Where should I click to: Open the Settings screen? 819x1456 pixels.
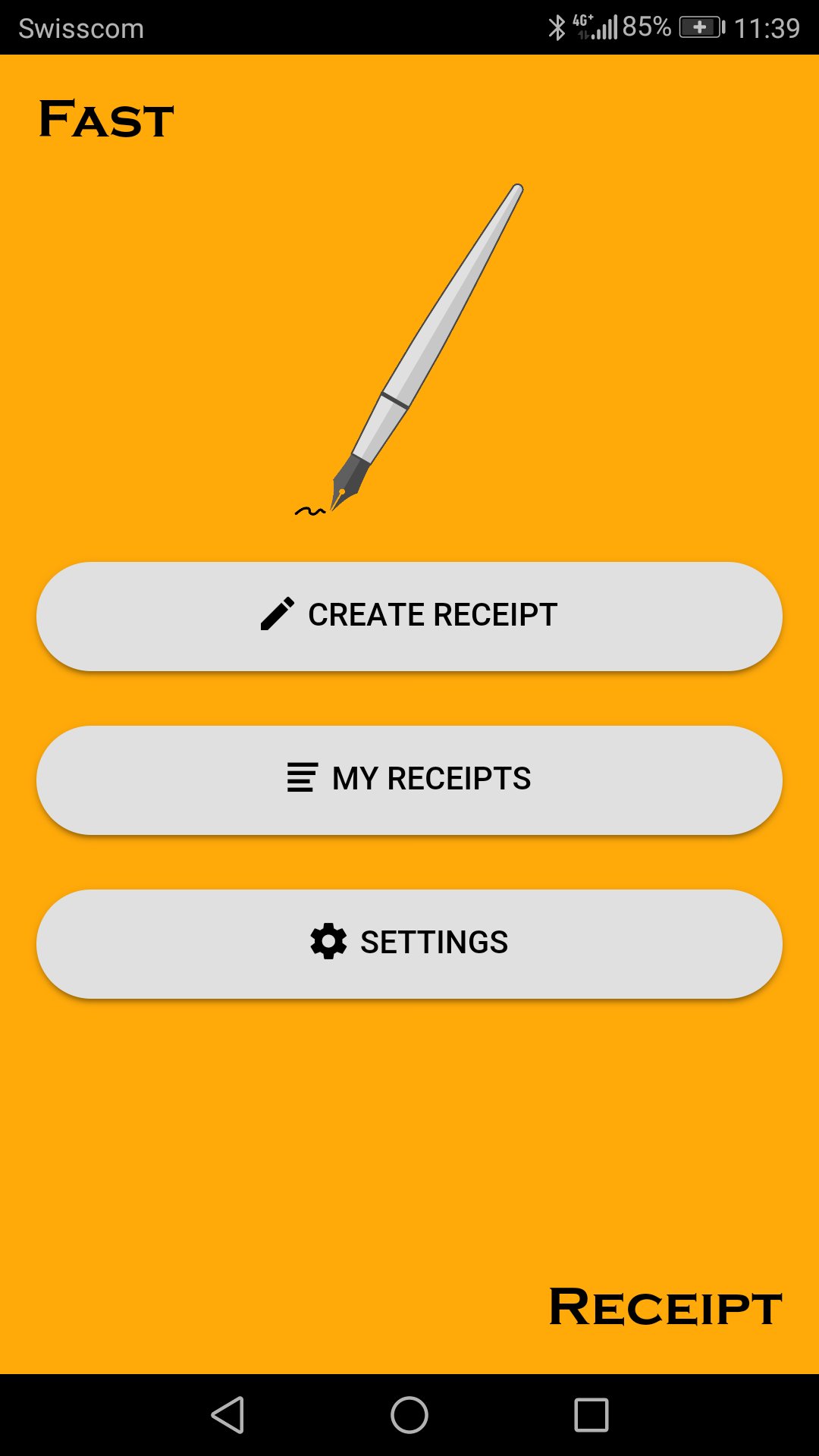coord(409,943)
